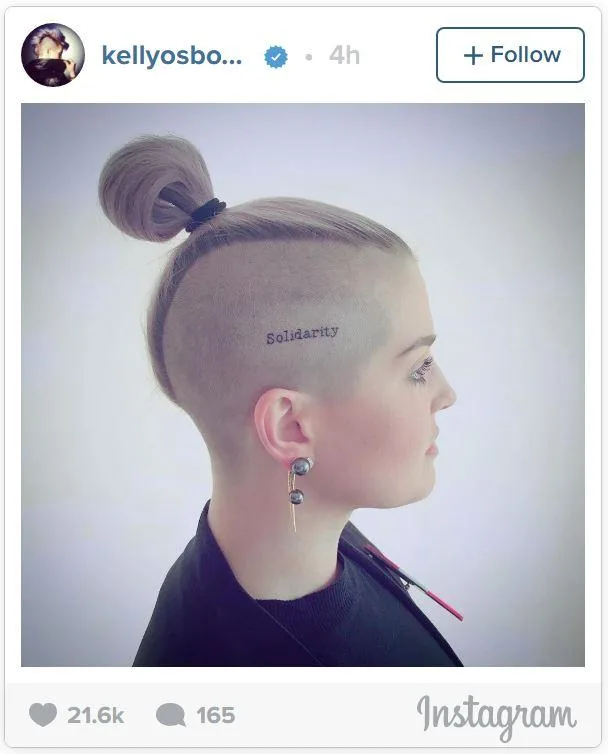Open the kellyosbo... username link
Viewport: 608px width, 754px height.
tap(171, 55)
